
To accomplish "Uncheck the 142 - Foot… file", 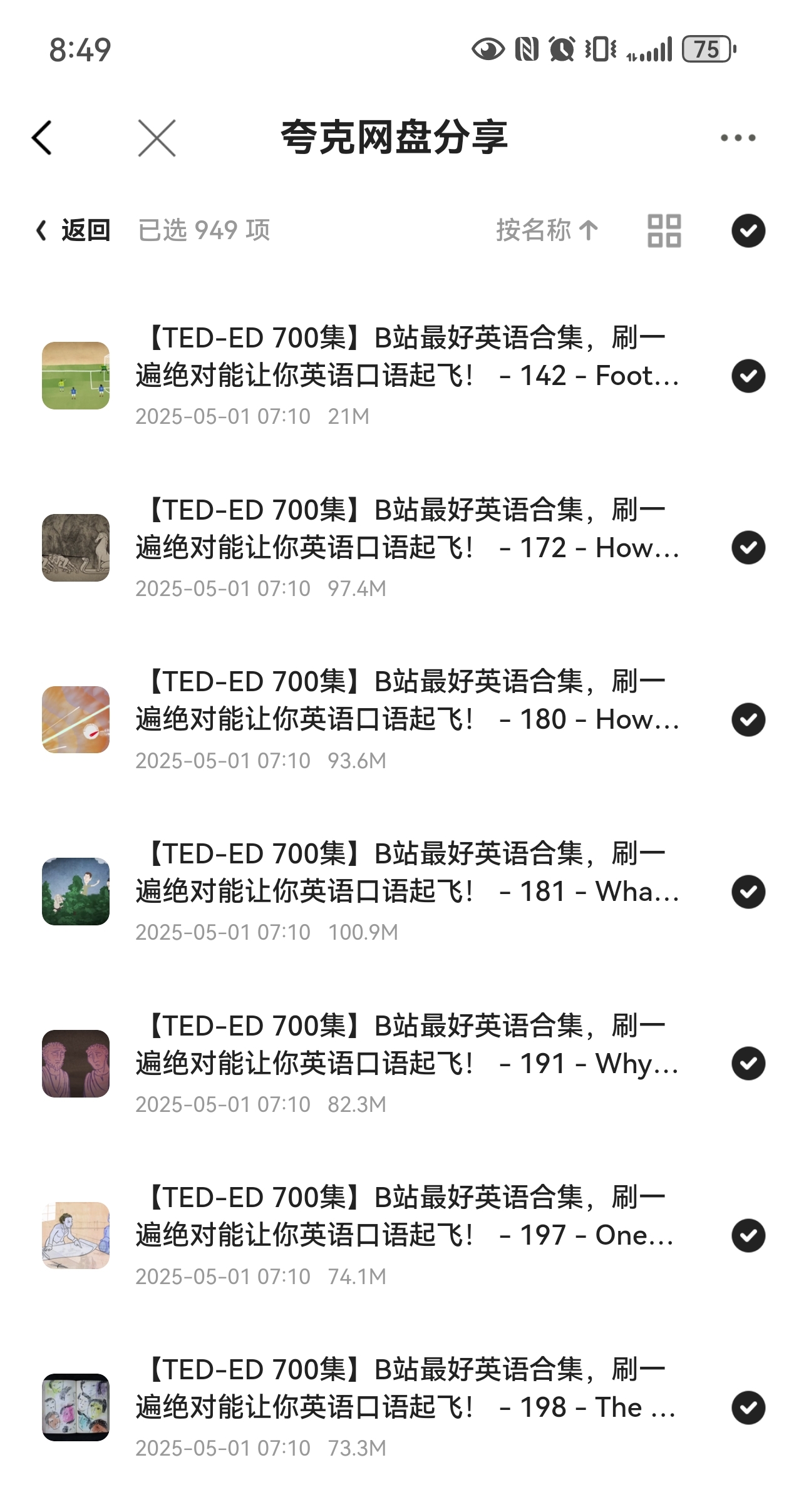I will pos(748,376).
